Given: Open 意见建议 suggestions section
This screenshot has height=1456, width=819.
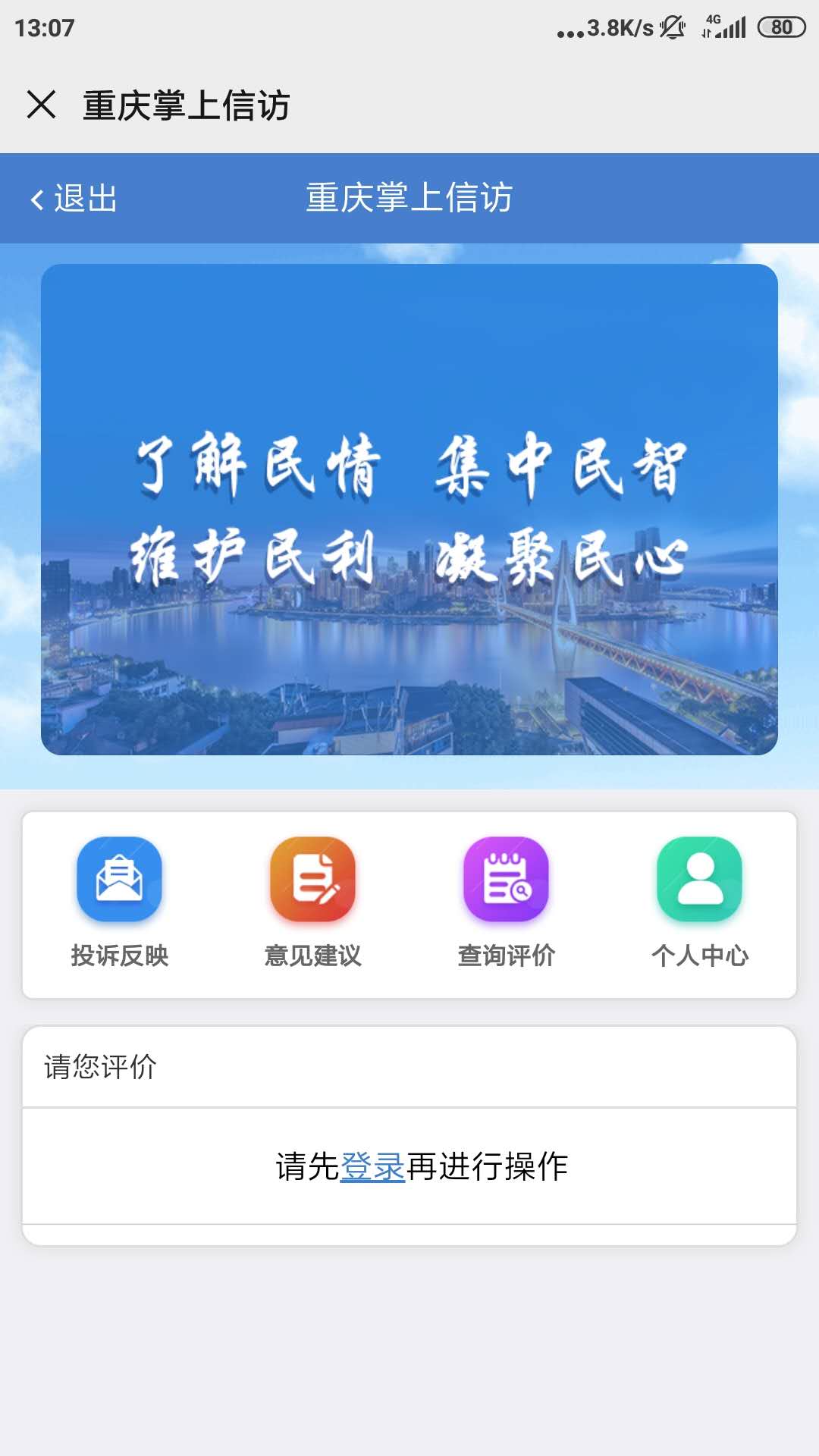Looking at the screenshot, I should click(x=312, y=901).
